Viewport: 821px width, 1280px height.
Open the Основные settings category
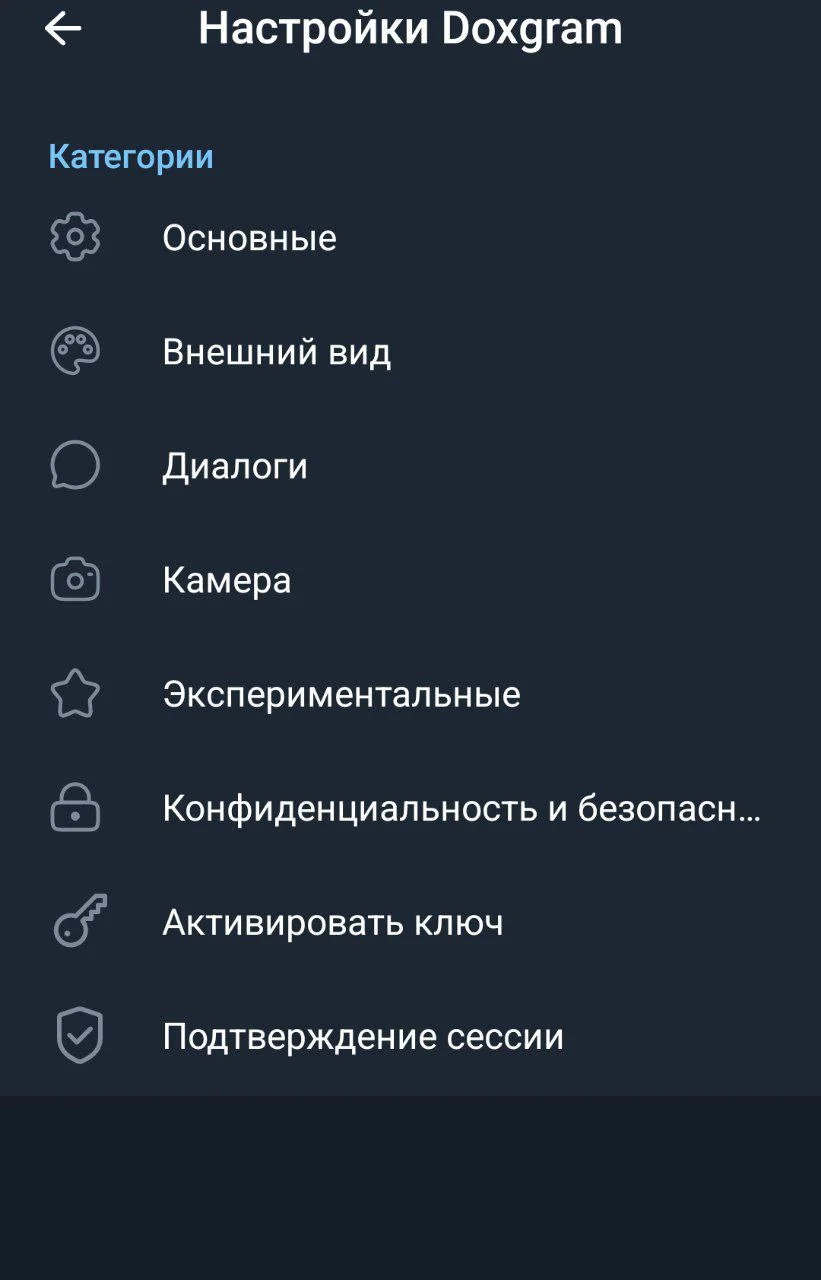249,237
